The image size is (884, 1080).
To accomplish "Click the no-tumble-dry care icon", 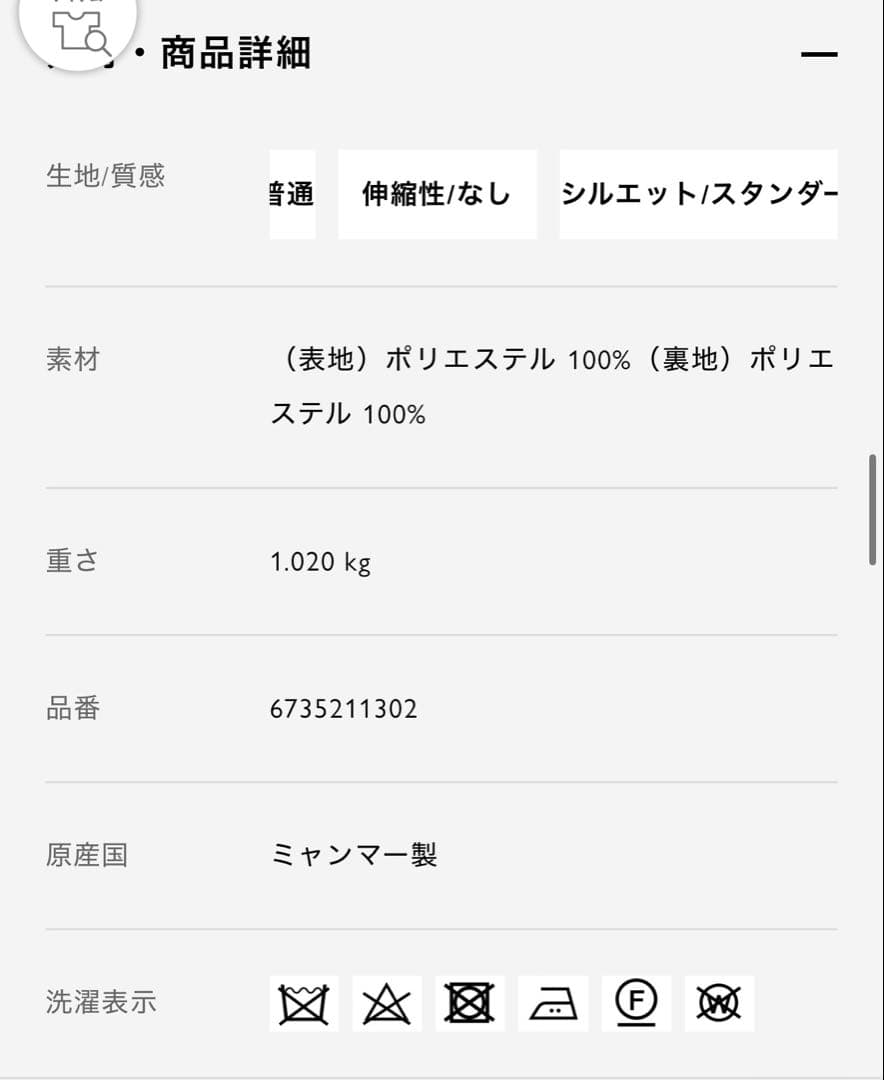I will 469,1003.
